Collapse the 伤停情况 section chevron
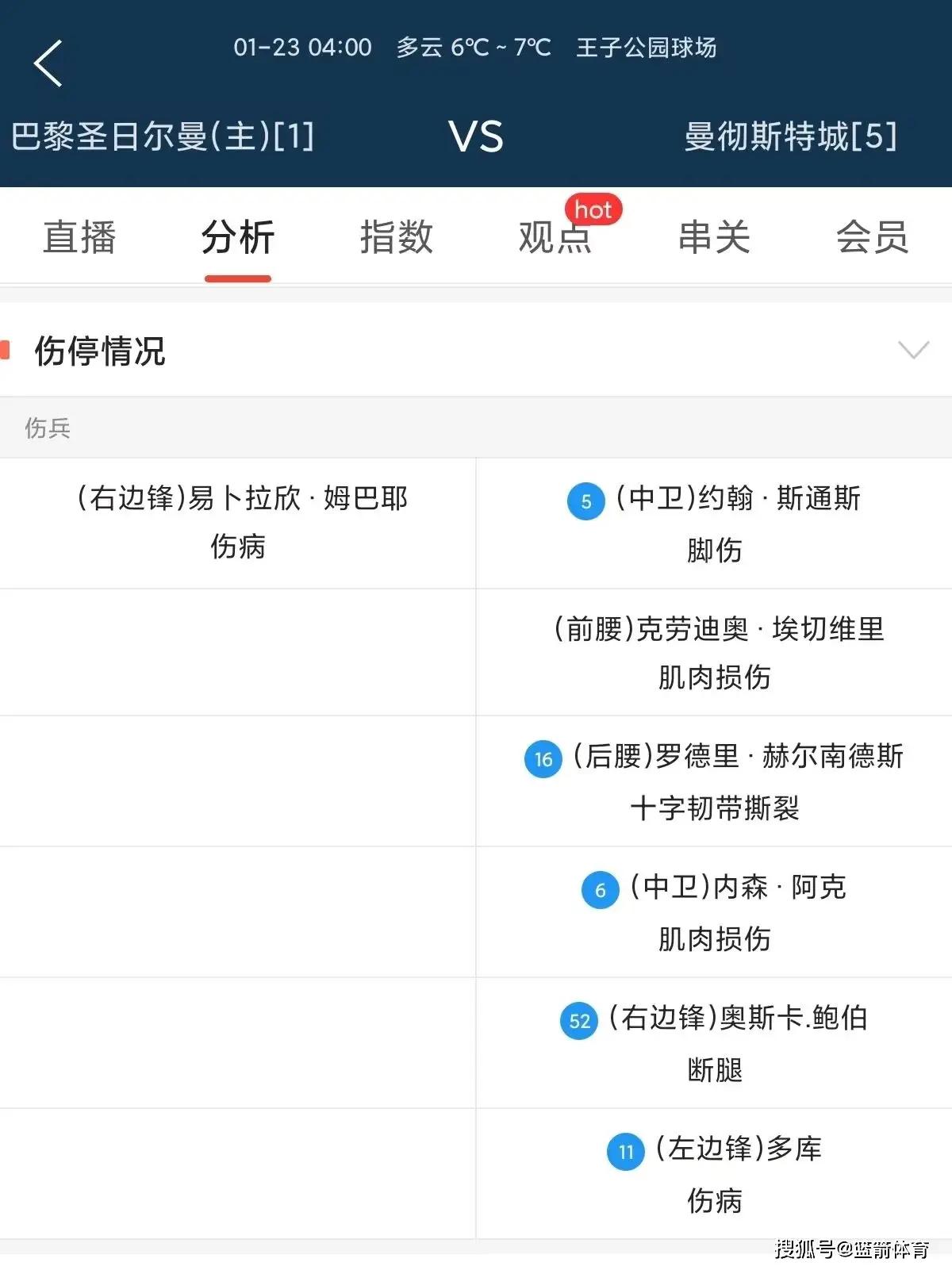 click(x=913, y=350)
